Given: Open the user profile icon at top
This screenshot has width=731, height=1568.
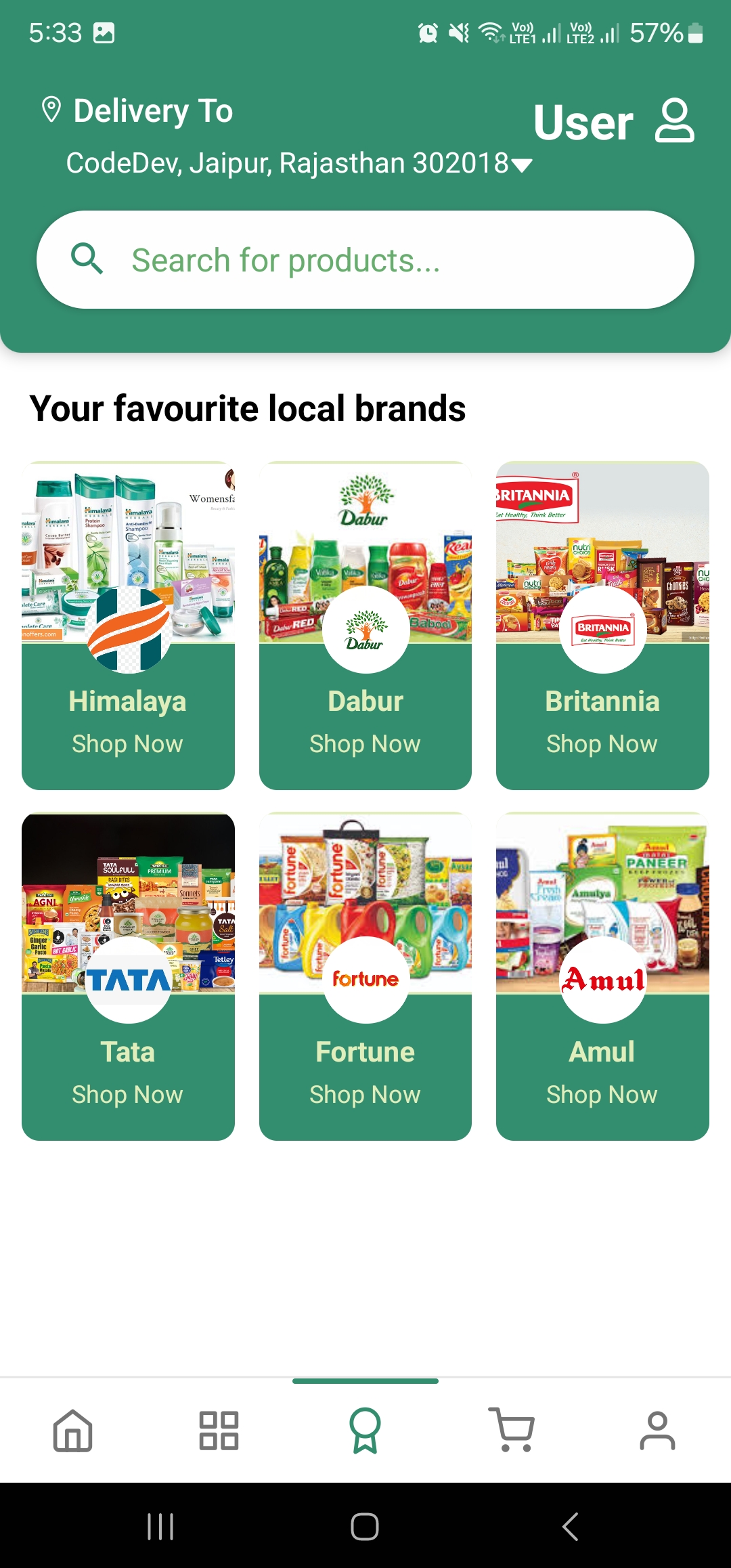Looking at the screenshot, I should point(674,121).
